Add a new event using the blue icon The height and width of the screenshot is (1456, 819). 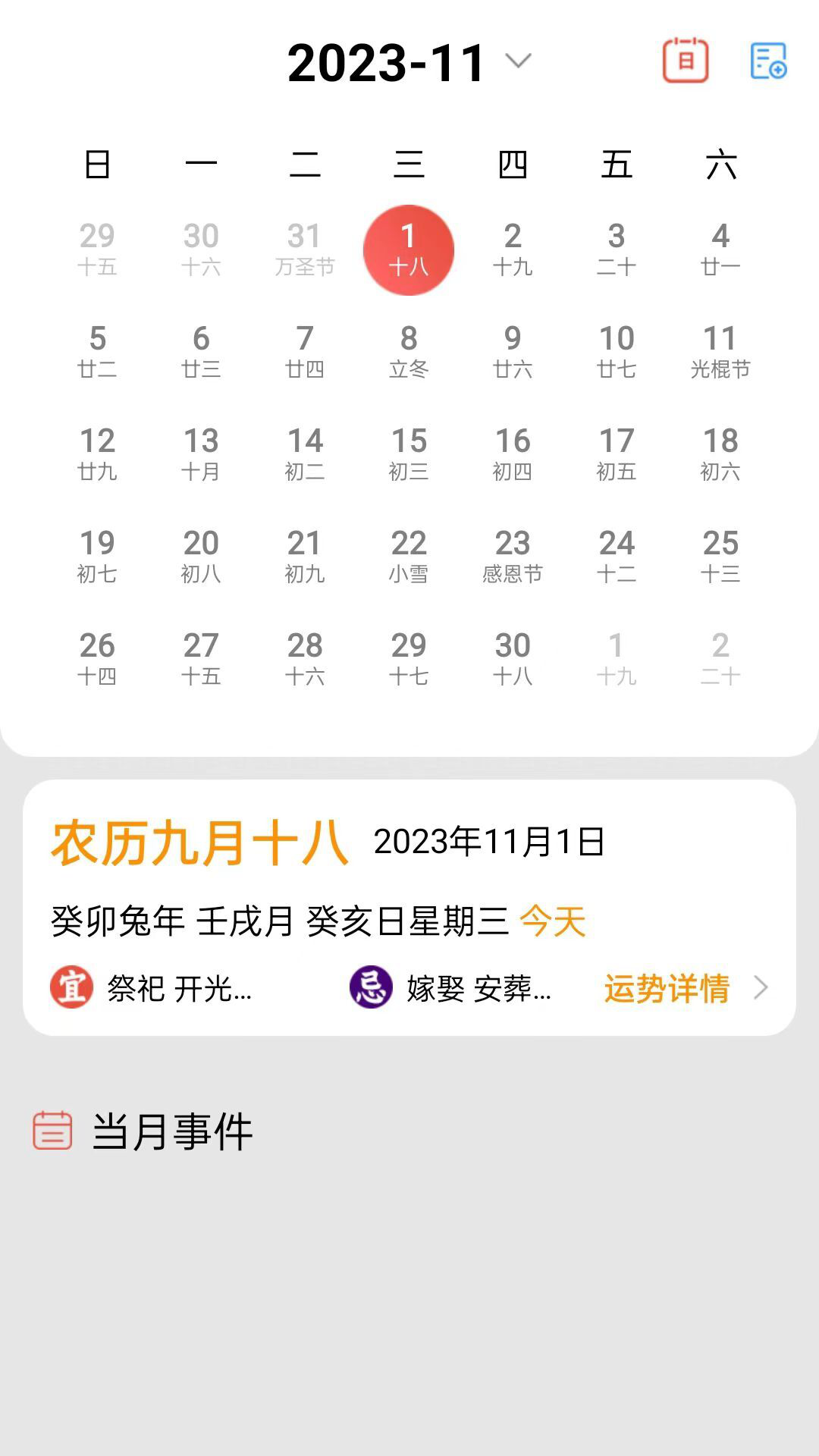tap(767, 61)
